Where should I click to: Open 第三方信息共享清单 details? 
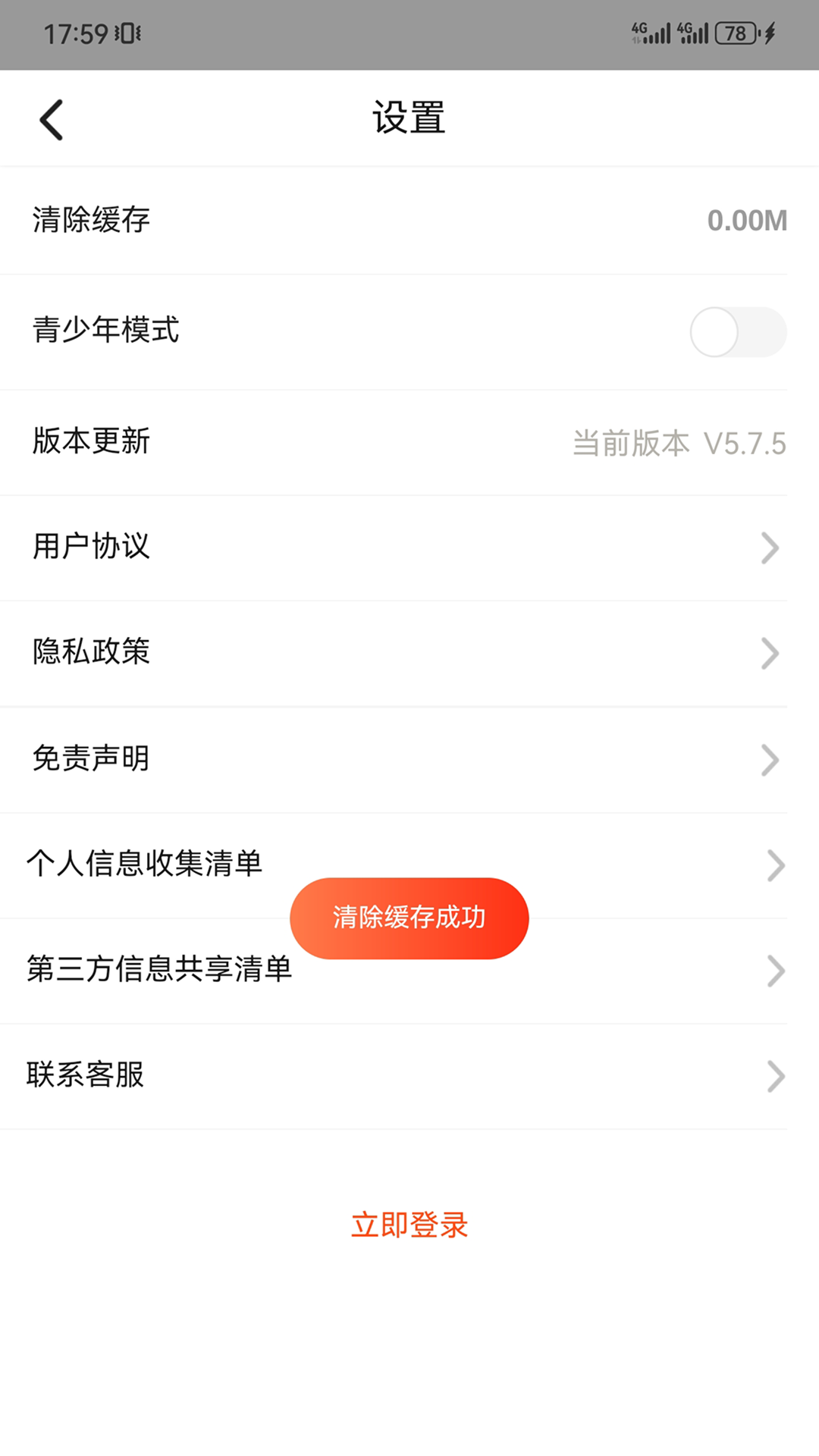coord(773,971)
